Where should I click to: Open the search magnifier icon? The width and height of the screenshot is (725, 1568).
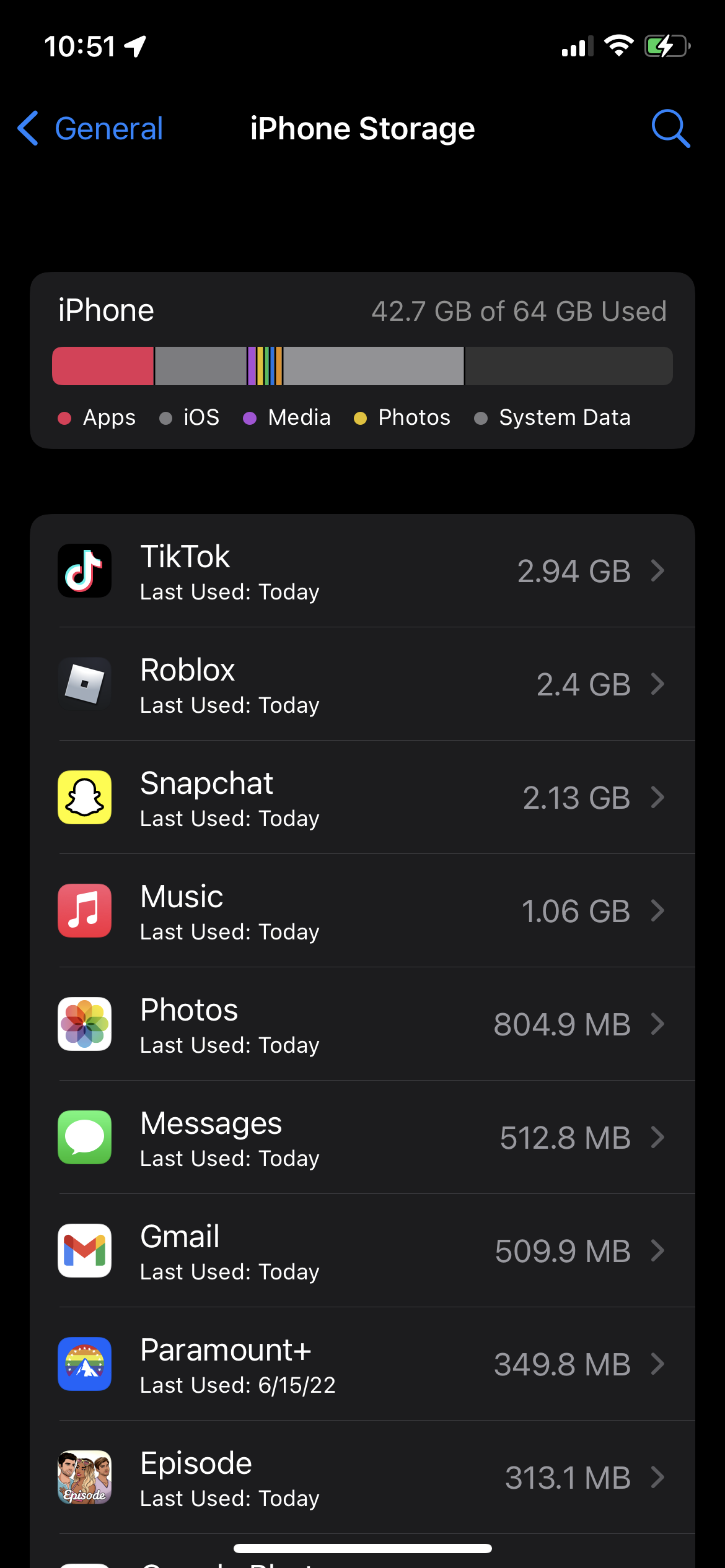point(670,129)
